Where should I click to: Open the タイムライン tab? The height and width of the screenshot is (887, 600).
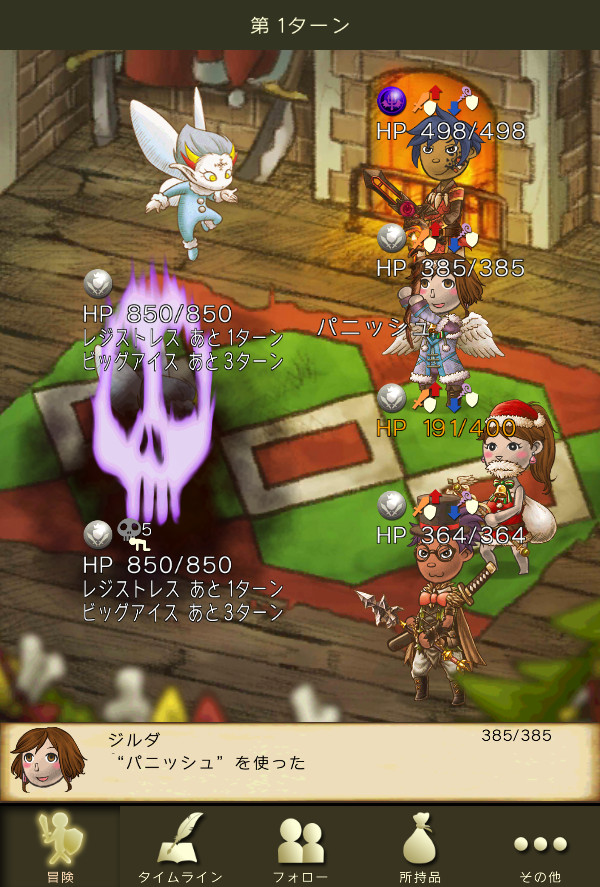click(x=180, y=847)
